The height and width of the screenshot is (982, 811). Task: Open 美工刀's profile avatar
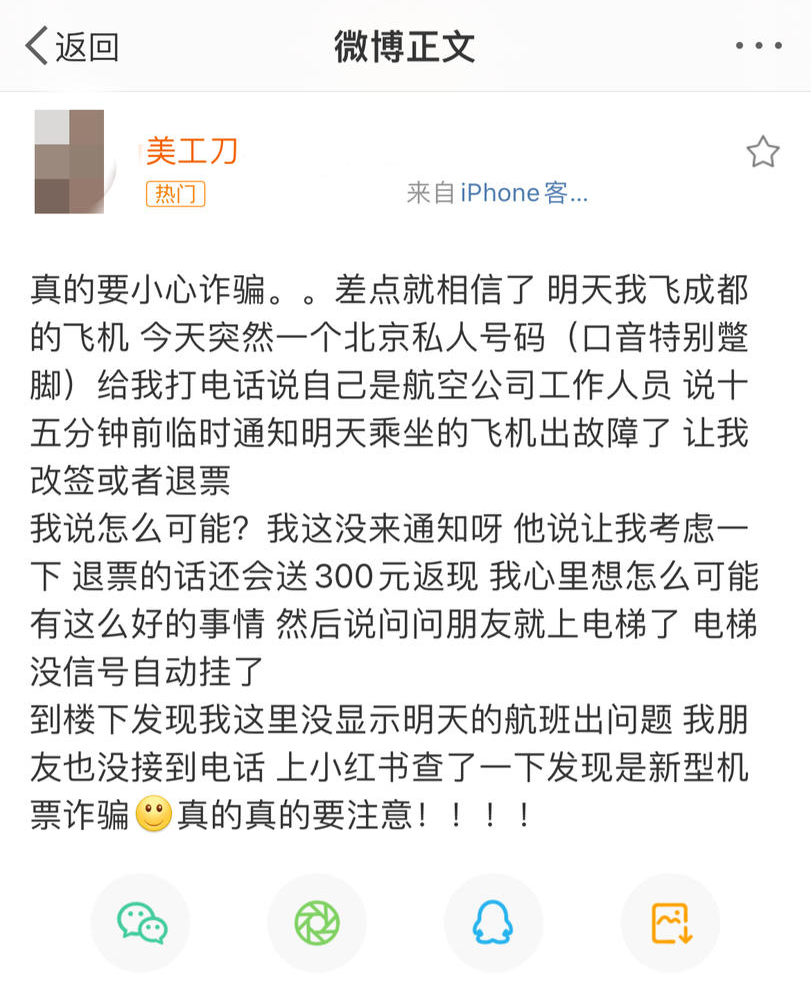tap(70, 161)
